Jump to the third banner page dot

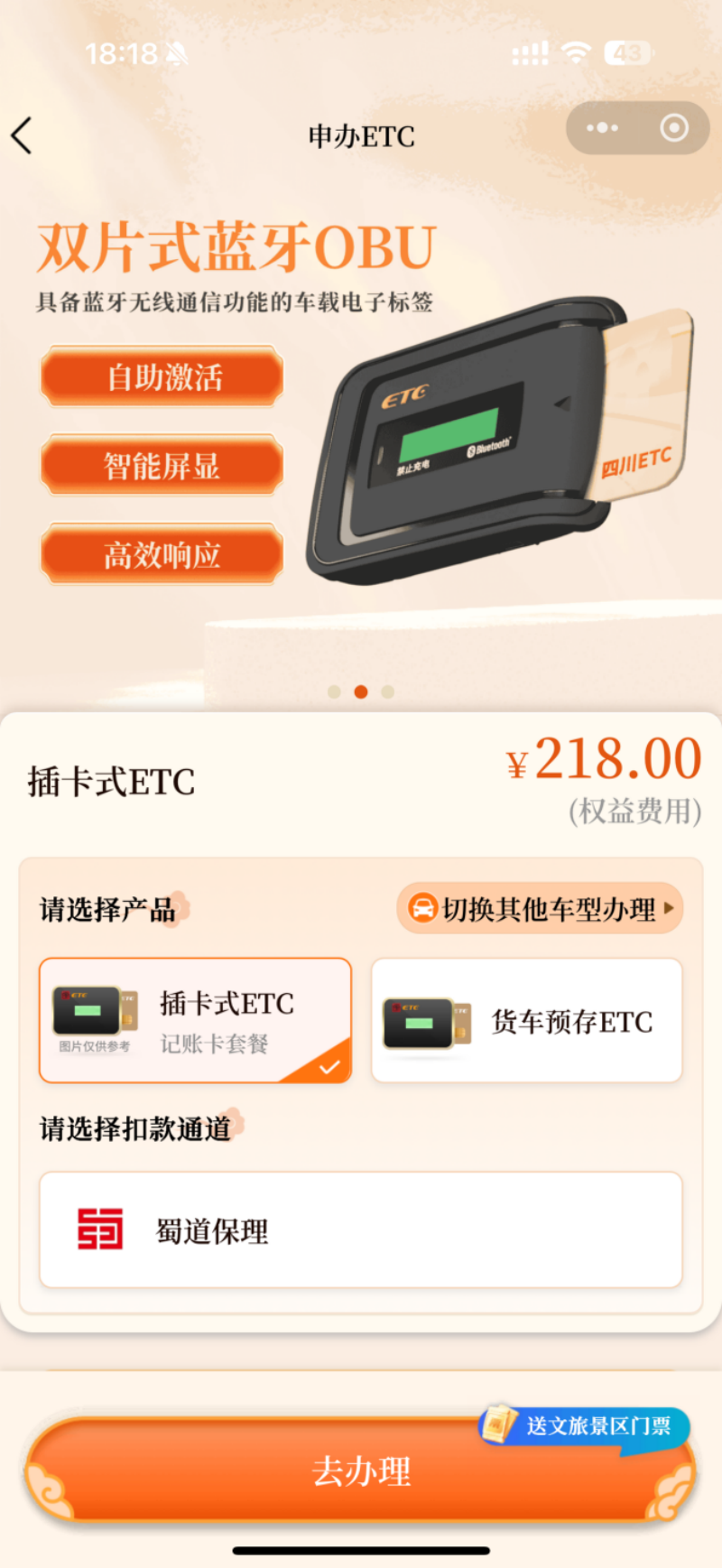pyautogui.click(x=388, y=691)
